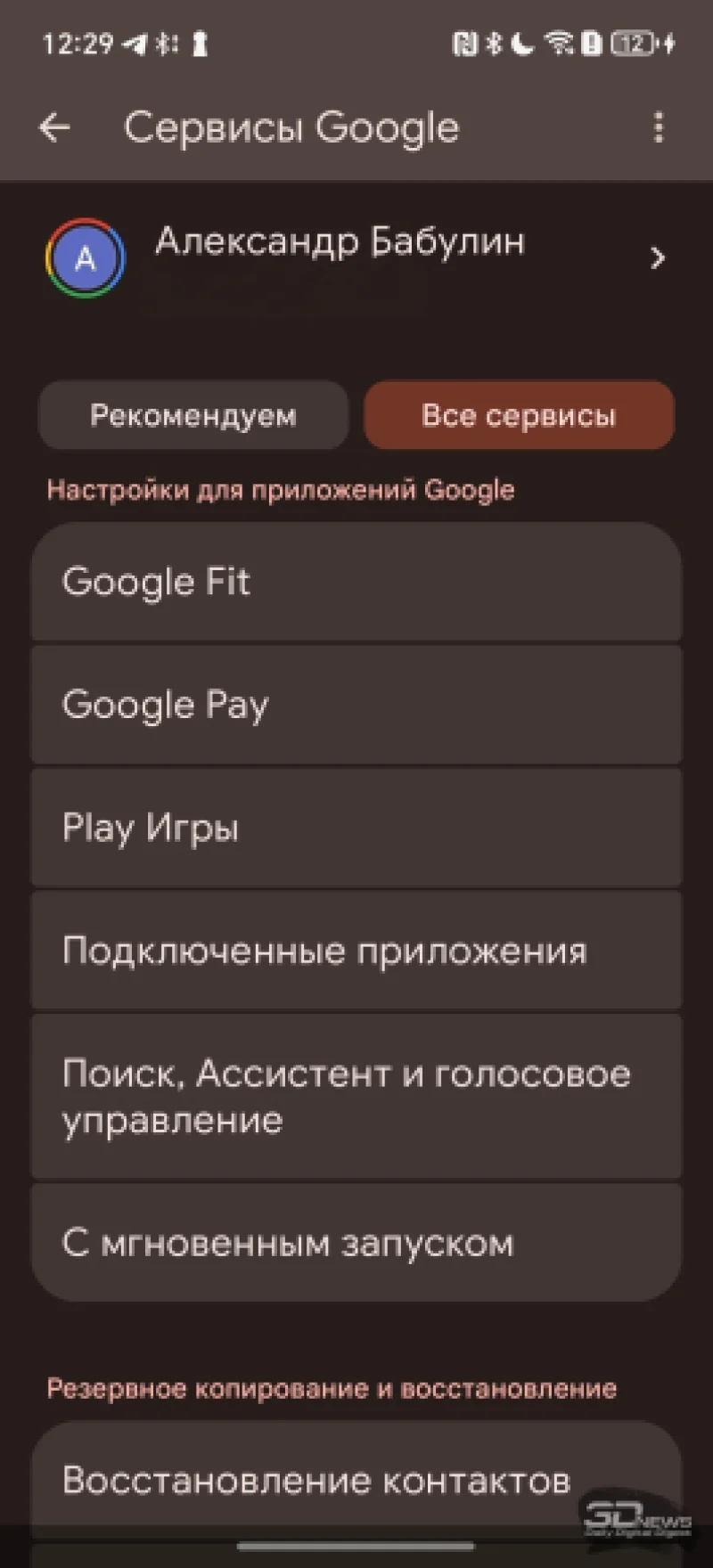The width and height of the screenshot is (713, 1568).
Task: Select the Все сервисы tab
Action: point(519,415)
